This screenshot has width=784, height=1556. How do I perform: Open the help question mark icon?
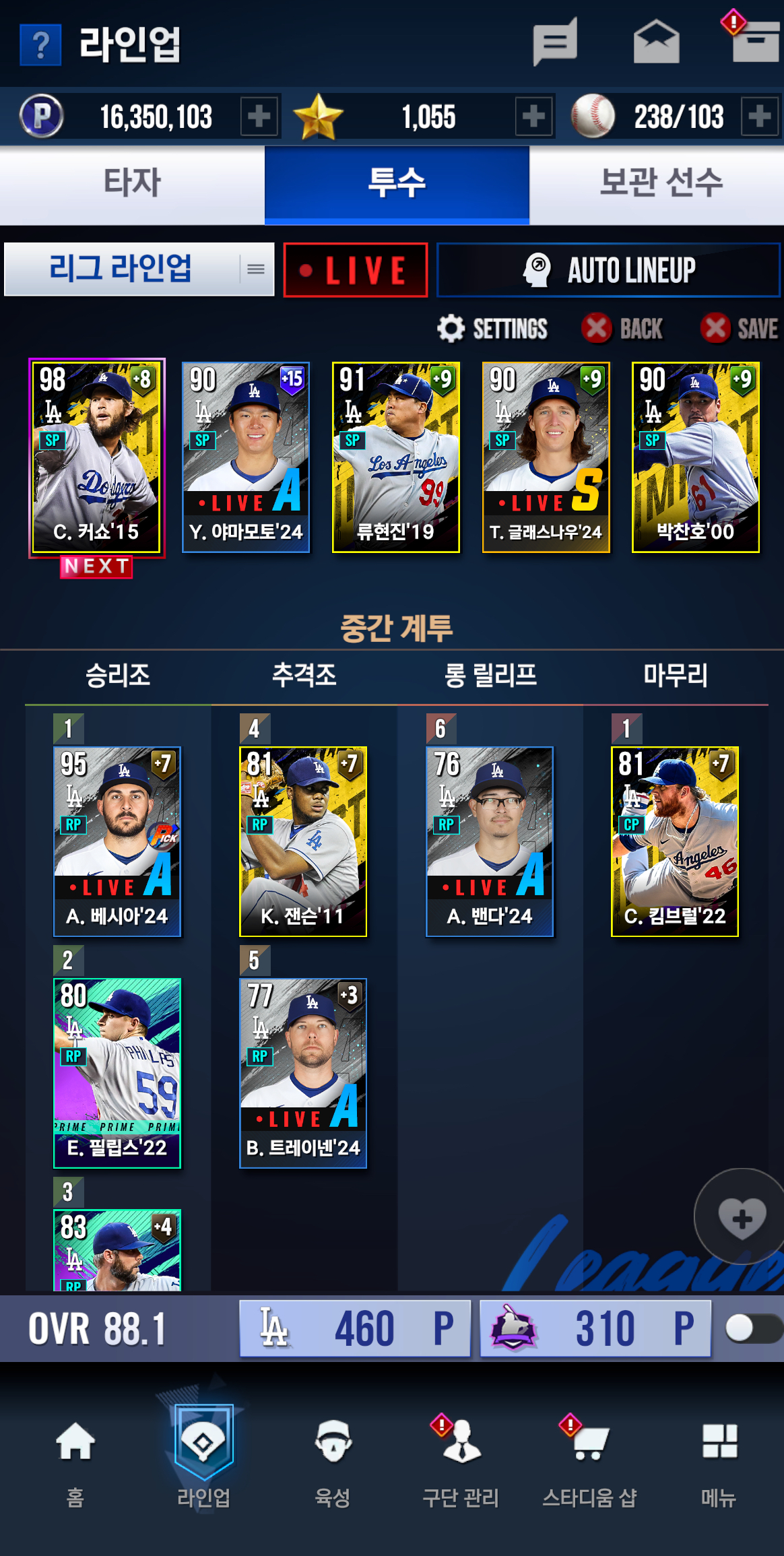[x=40, y=44]
